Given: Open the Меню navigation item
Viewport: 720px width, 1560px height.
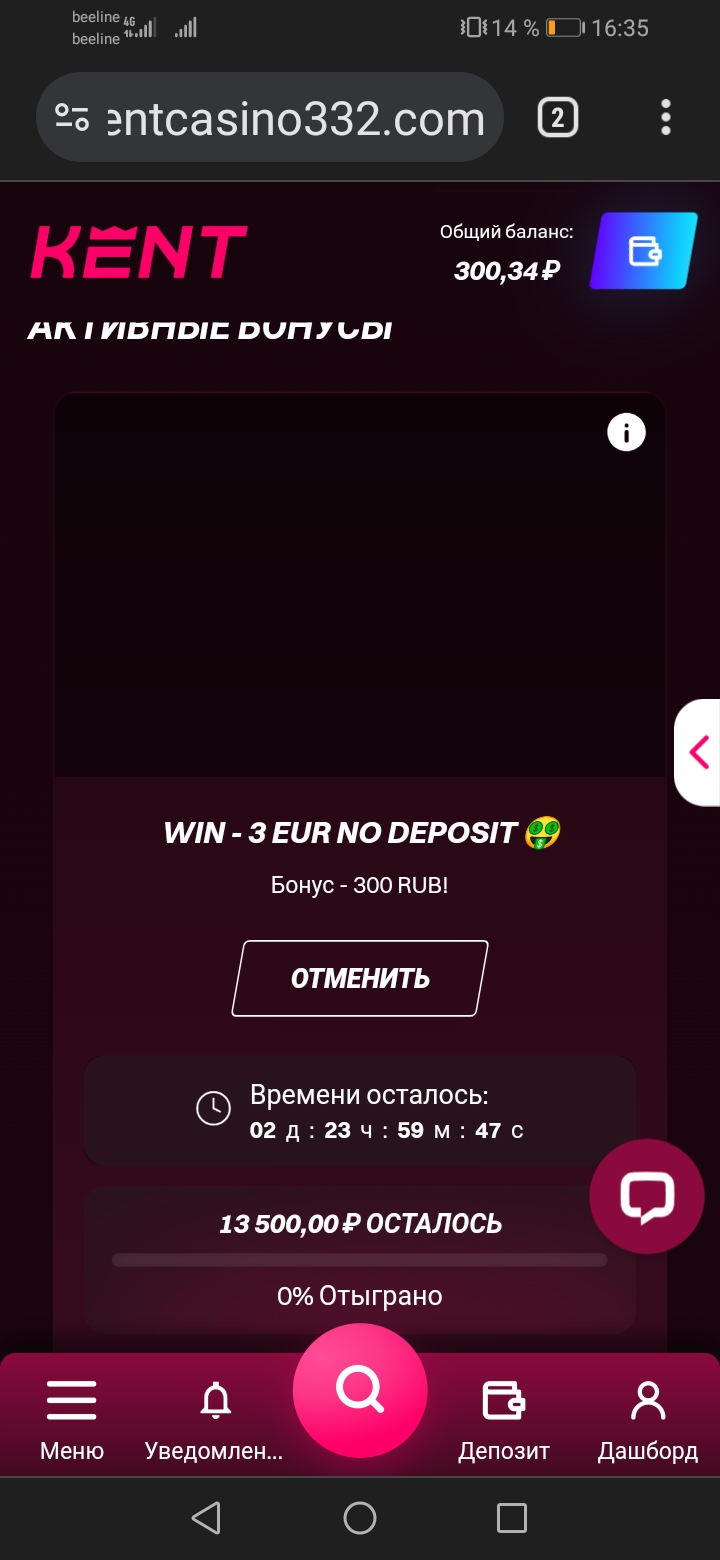Looking at the screenshot, I should click(x=72, y=1419).
